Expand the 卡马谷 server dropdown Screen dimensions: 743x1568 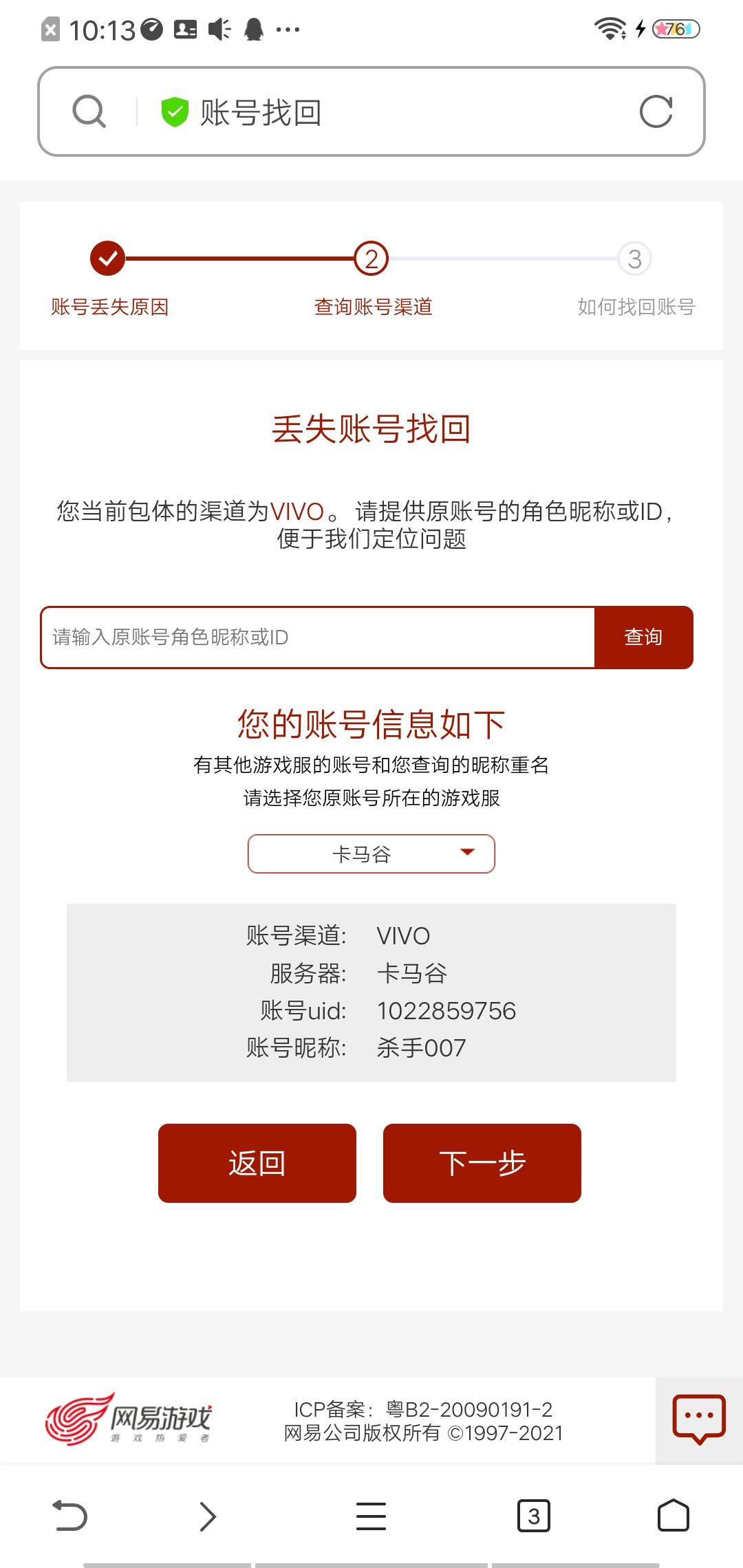coord(371,854)
